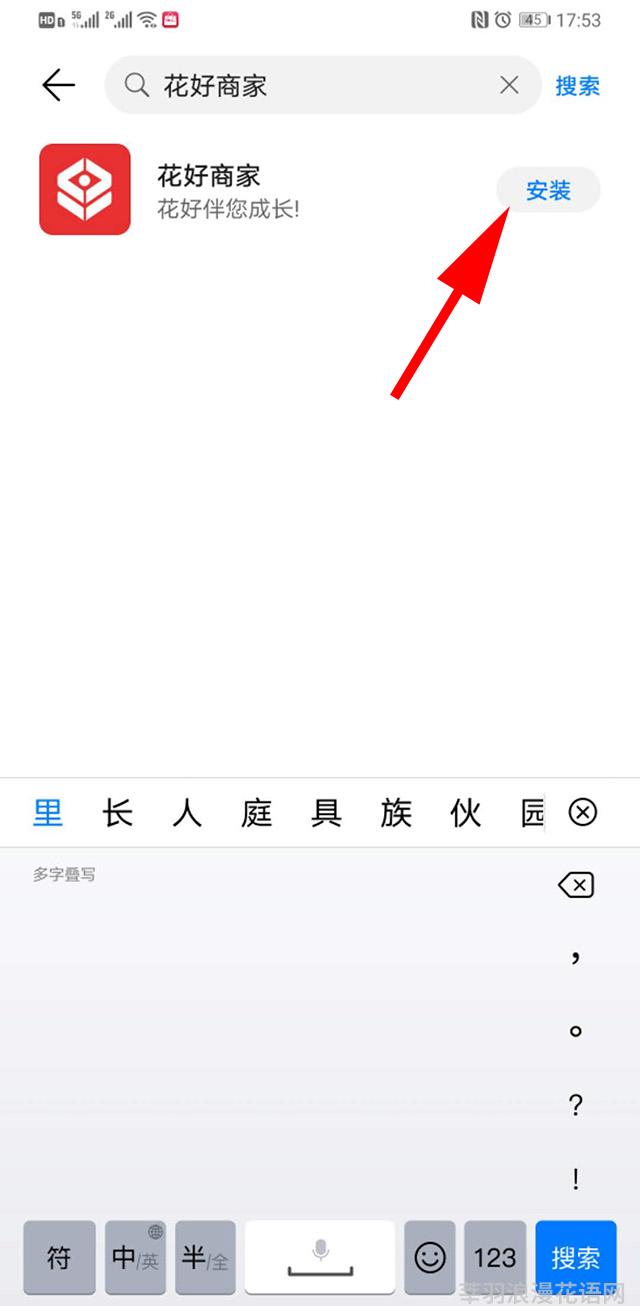
Task: Switch to the 123 number keyboard
Action: click(495, 1258)
